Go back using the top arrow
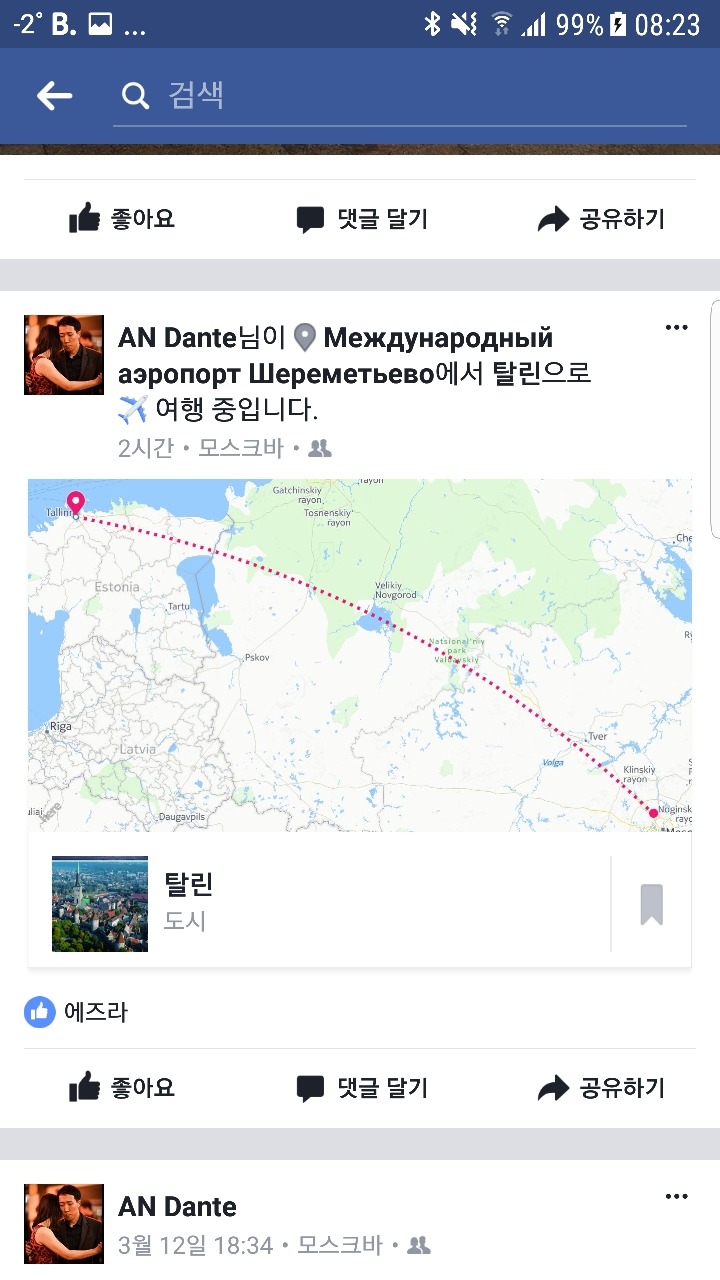Viewport: 720px width, 1280px height. (x=54, y=96)
